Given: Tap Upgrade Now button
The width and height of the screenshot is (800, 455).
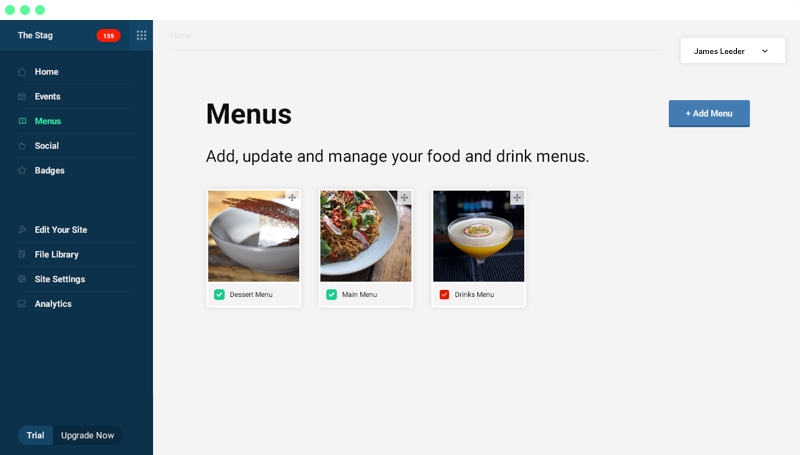Looking at the screenshot, I should click(87, 435).
